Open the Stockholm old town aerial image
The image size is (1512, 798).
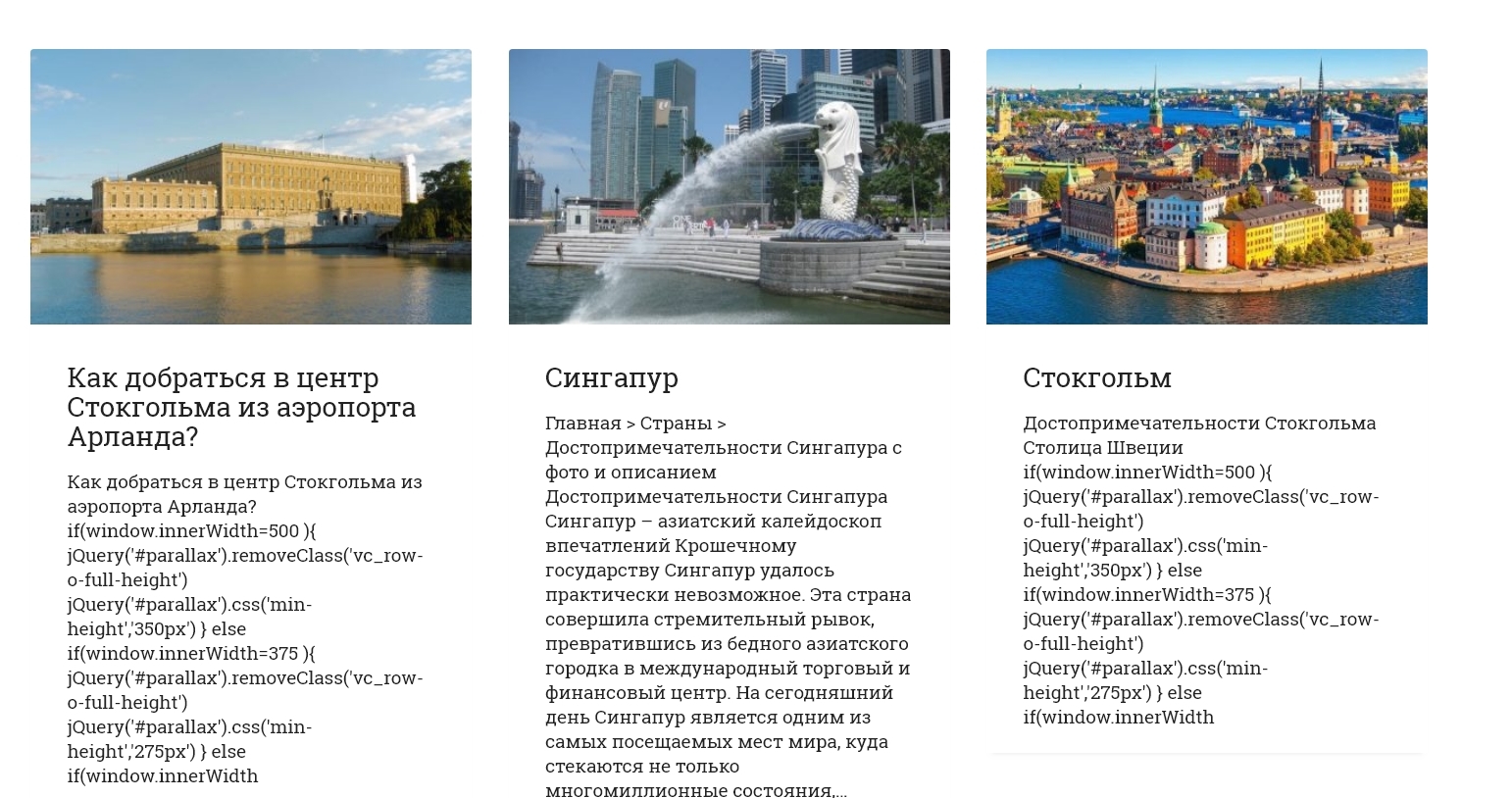pyautogui.click(x=1206, y=186)
